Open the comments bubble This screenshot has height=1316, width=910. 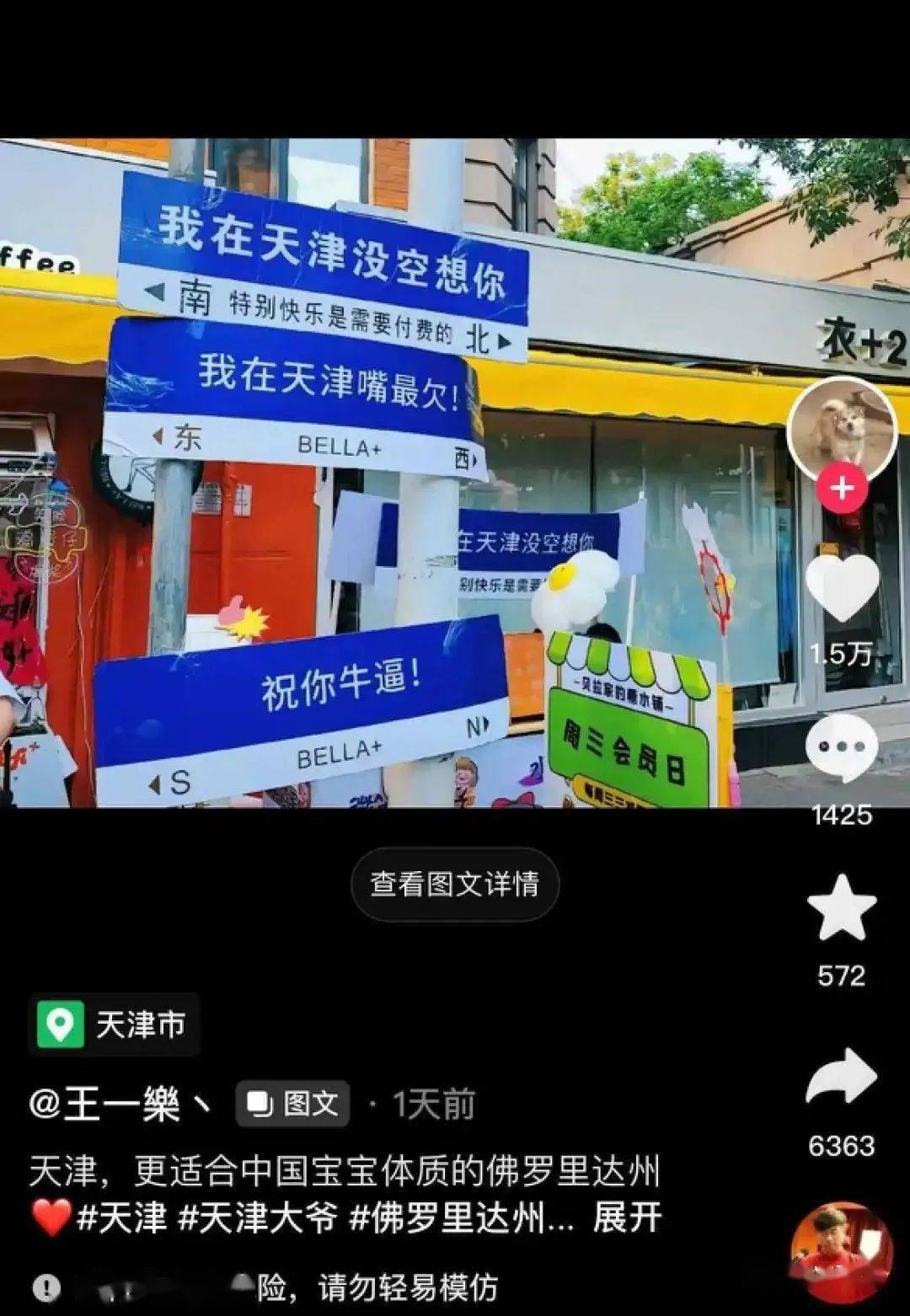[841, 746]
